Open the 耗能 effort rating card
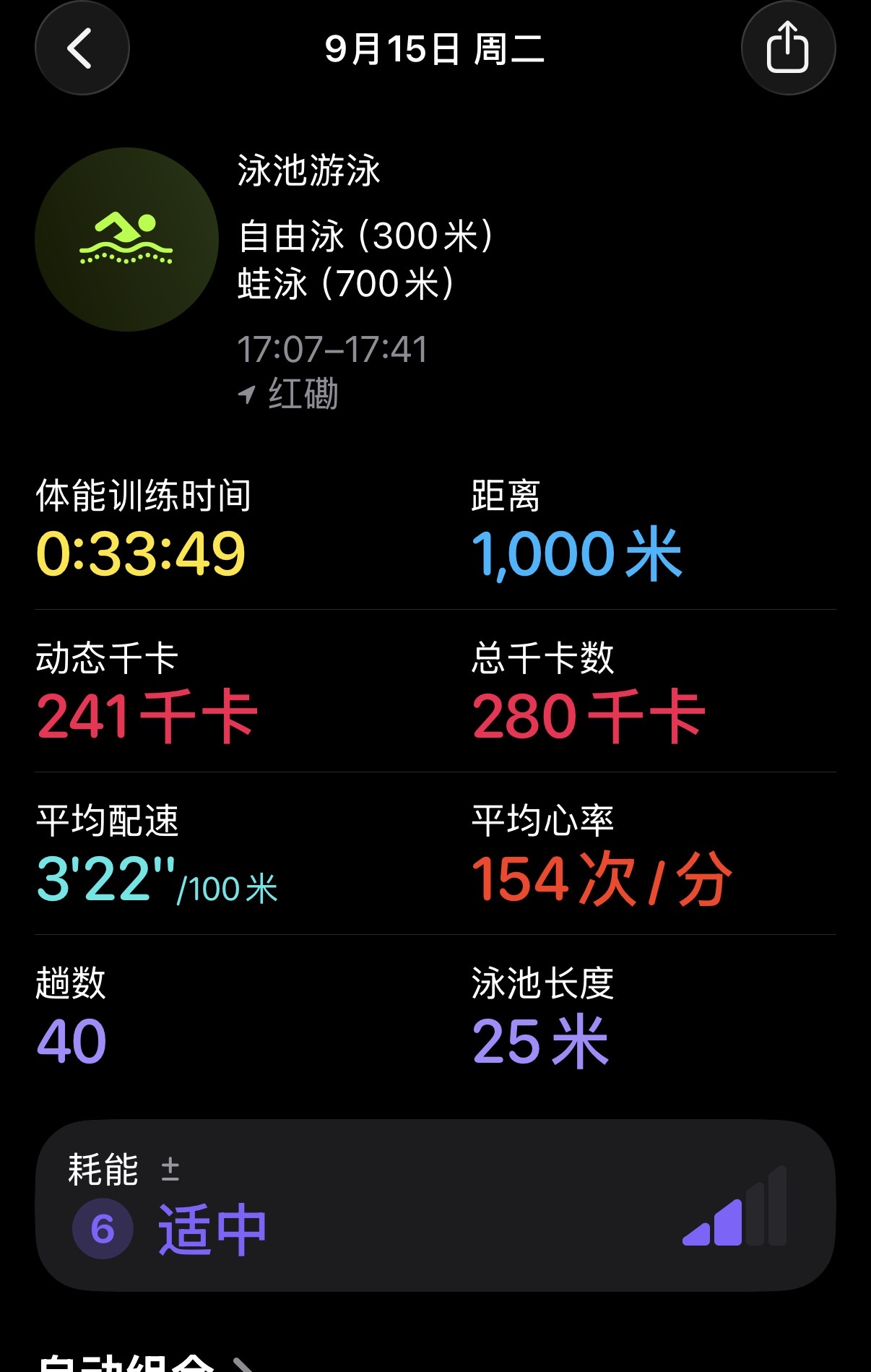Screen dimensions: 871x1372 (435, 1205)
